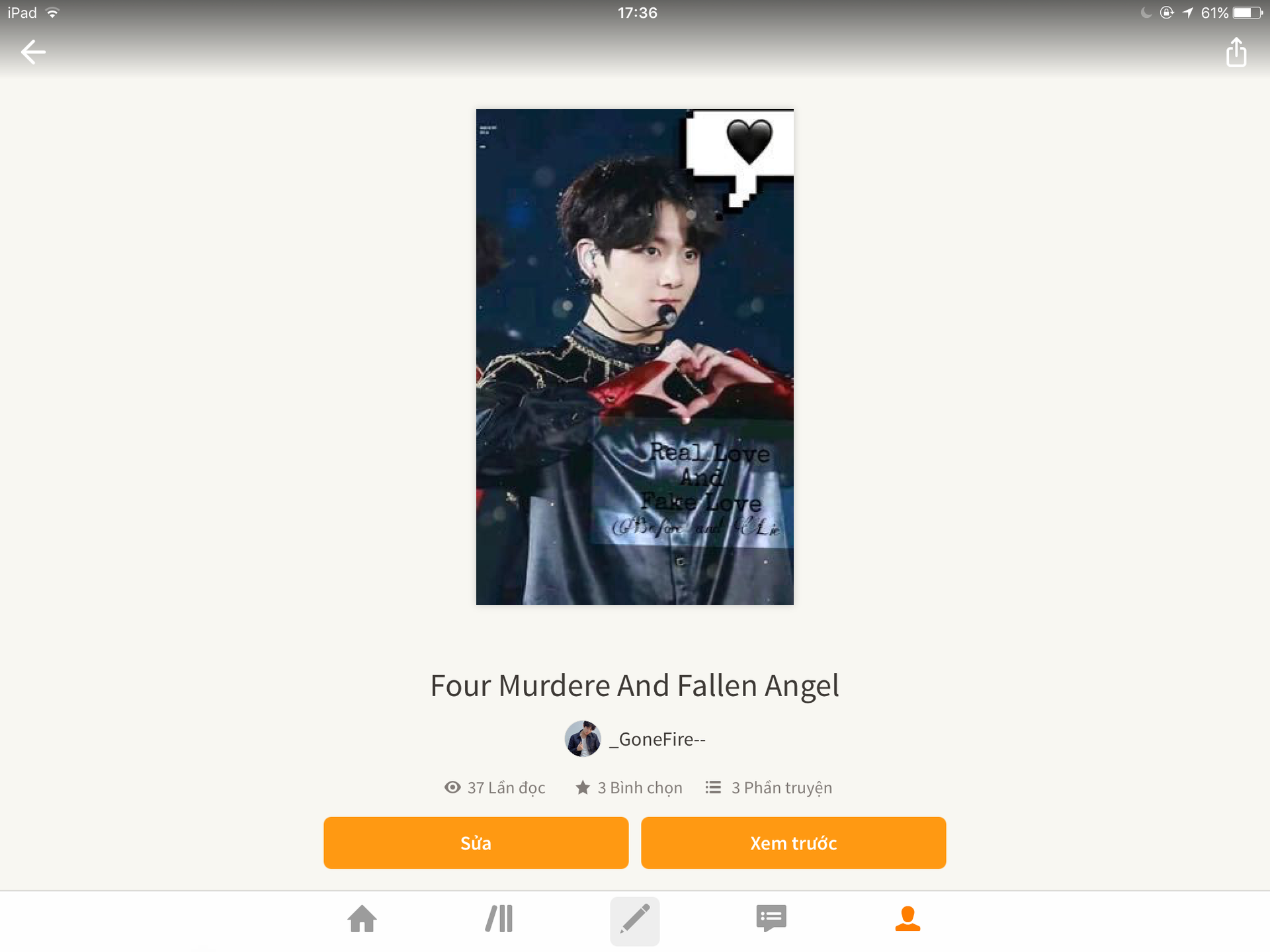Share this story
The width and height of the screenshot is (1270, 952).
(1236, 52)
